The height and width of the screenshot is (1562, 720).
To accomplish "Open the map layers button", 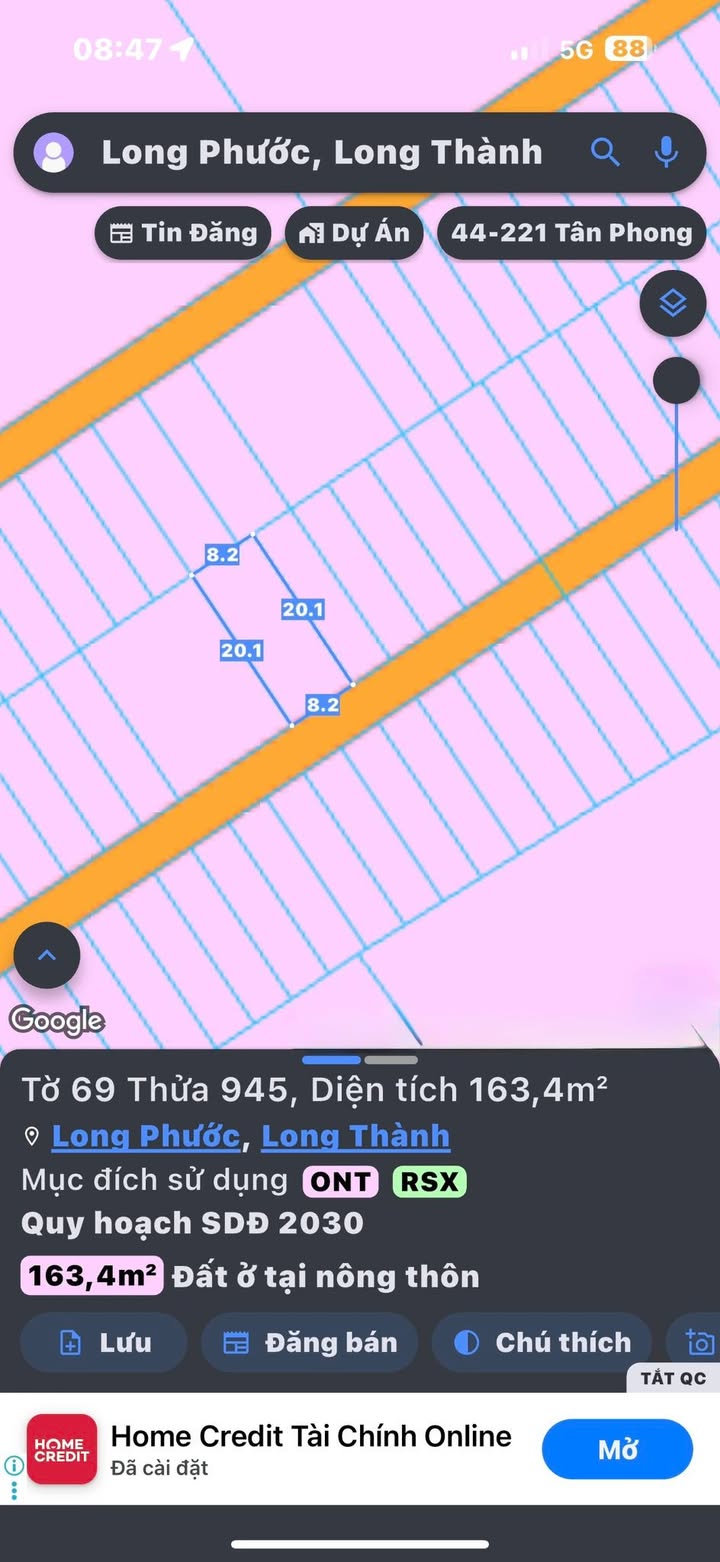I will (x=673, y=302).
